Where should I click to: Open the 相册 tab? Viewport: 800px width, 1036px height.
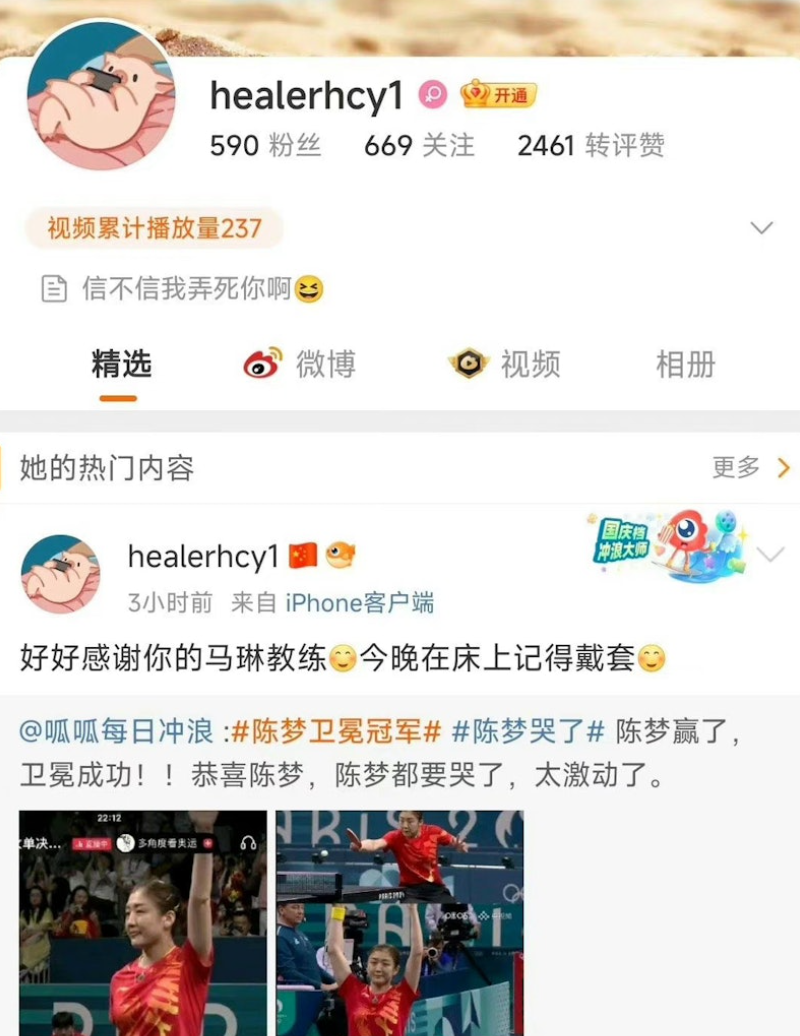tap(684, 364)
